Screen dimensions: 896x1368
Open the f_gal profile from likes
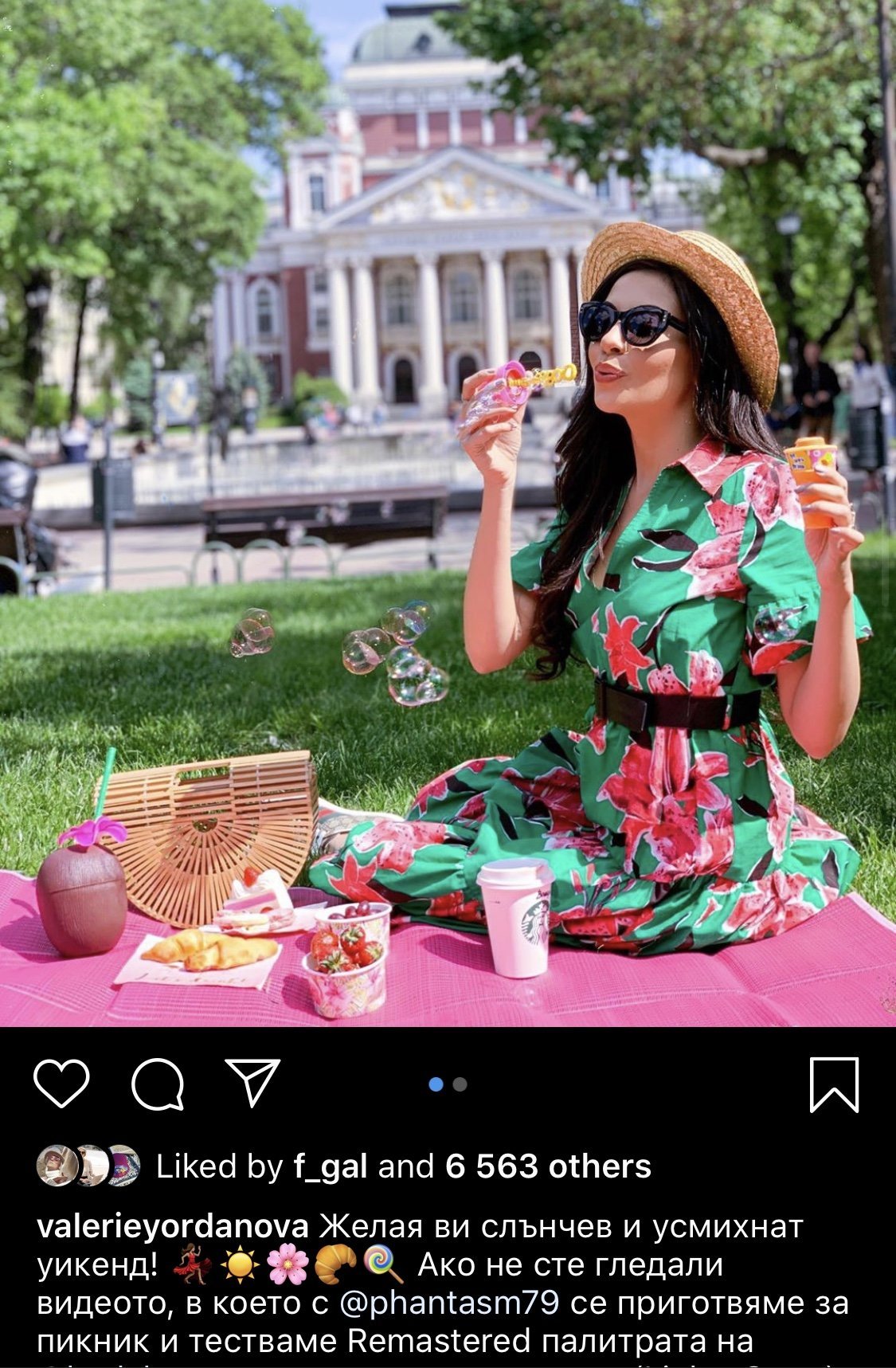click(331, 1166)
